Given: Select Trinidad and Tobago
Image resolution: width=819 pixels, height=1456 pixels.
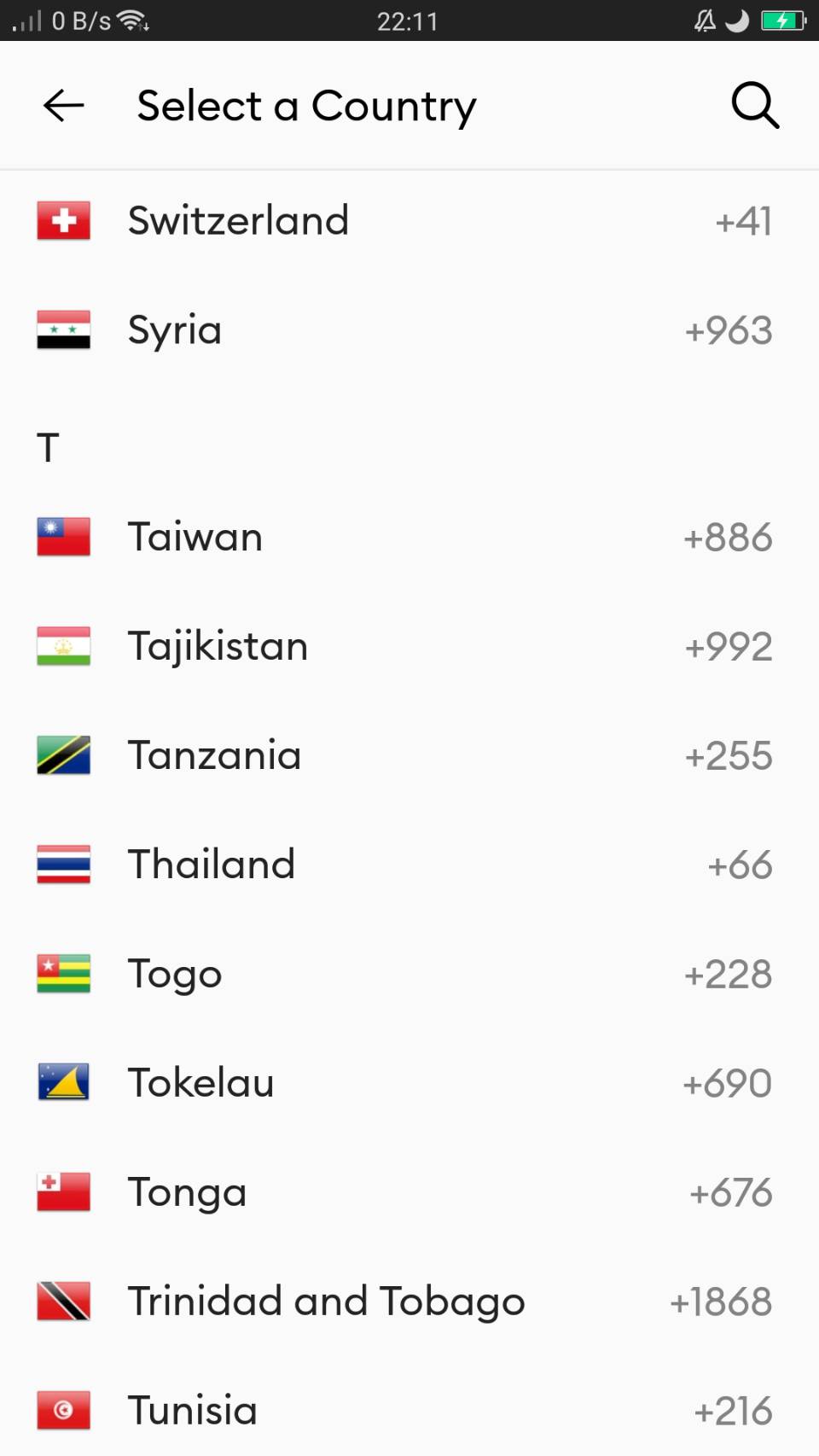Looking at the screenshot, I should 409,1302.
